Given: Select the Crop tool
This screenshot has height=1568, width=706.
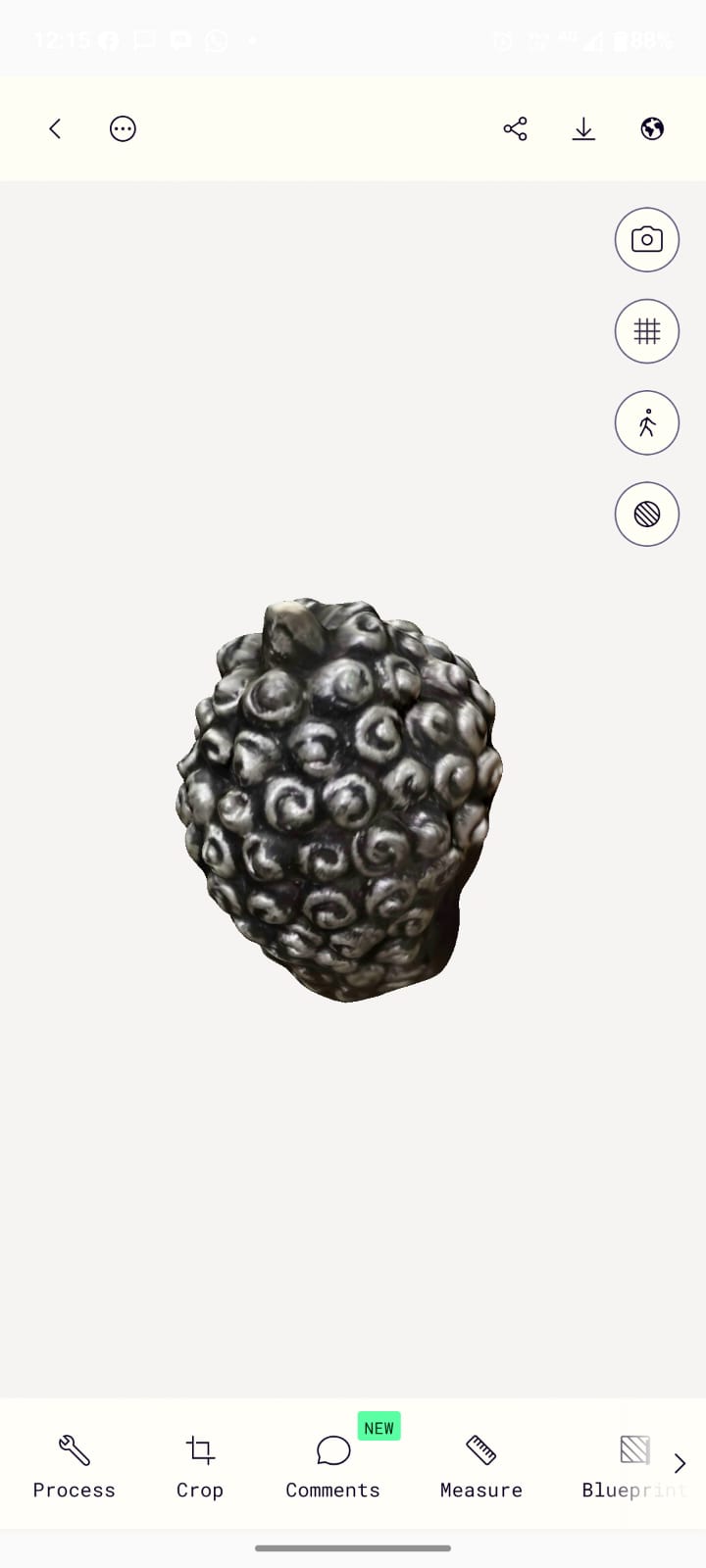Looking at the screenshot, I should 200,1465.
